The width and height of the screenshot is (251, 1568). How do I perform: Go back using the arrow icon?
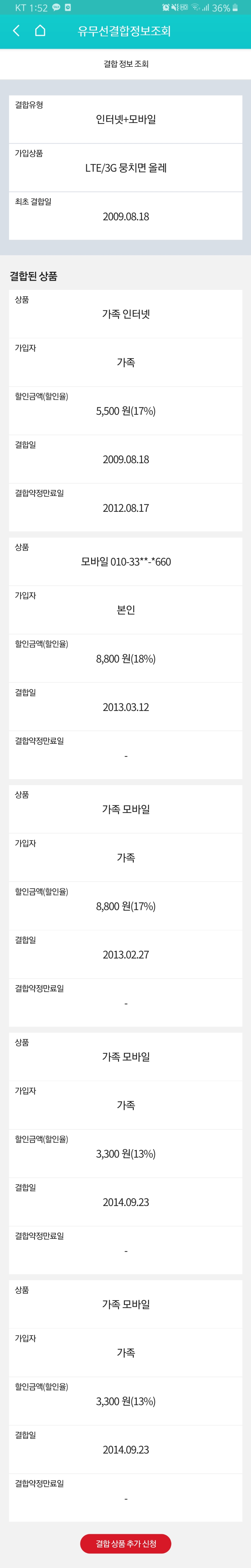(x=16, y=31)
